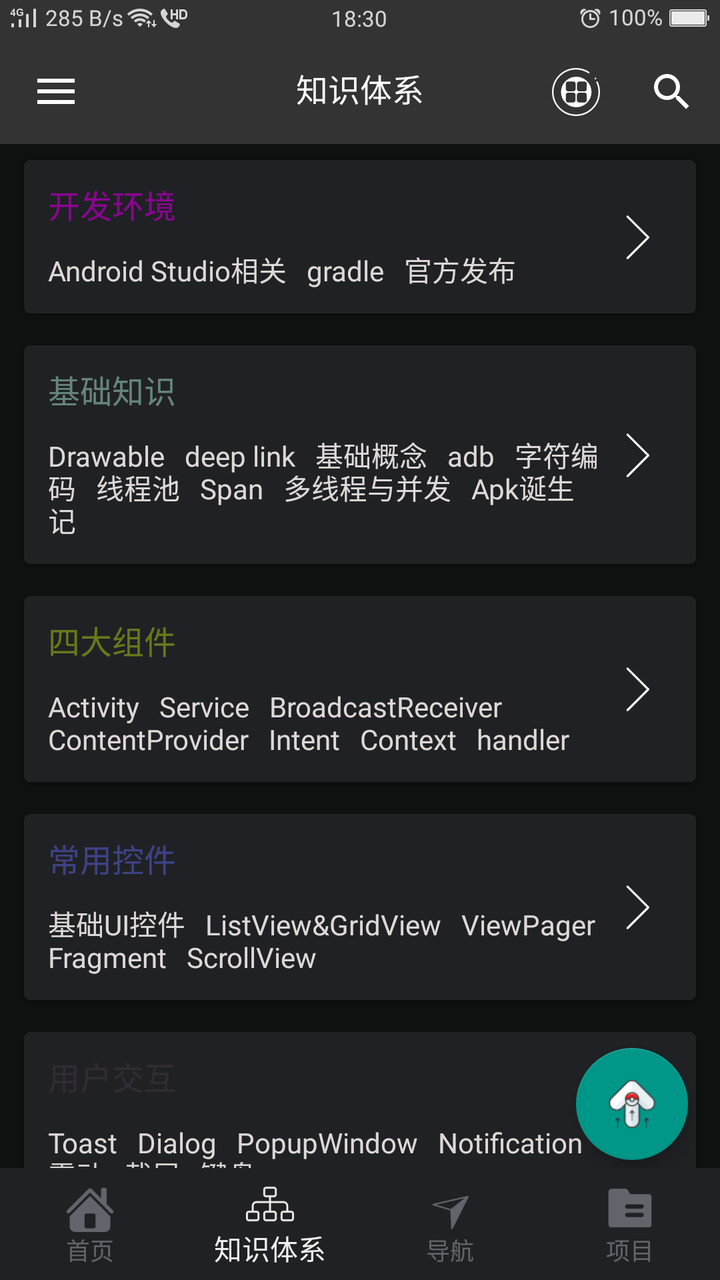Click the document icon above 项目

[x=630, y=1208]
